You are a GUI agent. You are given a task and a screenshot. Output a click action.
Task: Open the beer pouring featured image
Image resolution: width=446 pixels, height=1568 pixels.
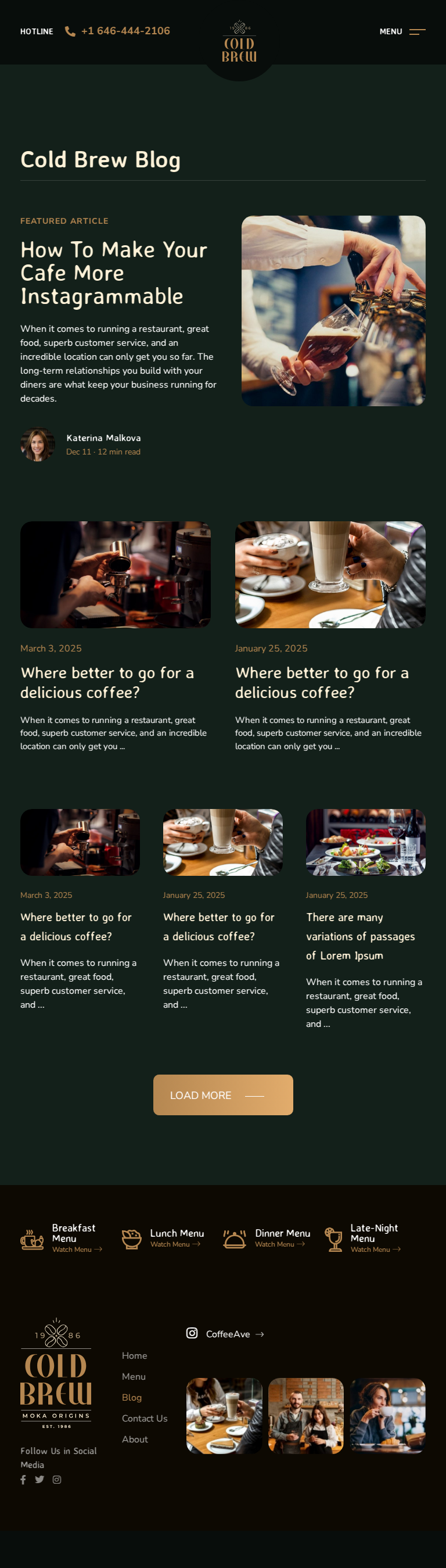333,310
